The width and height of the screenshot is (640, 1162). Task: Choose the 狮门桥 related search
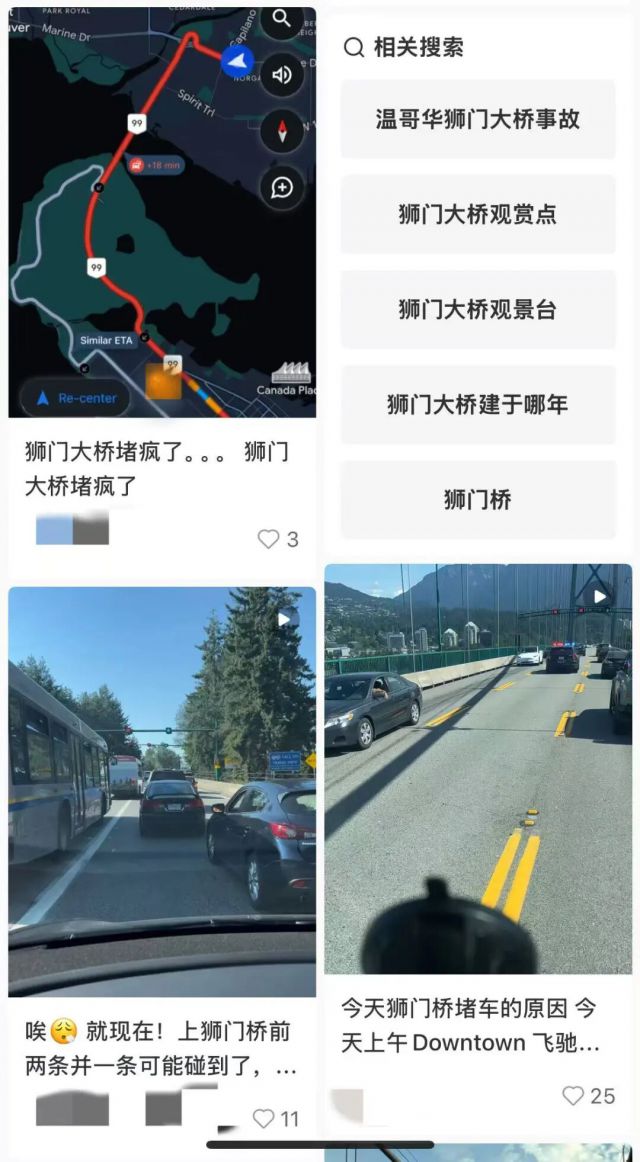point(477,500)
